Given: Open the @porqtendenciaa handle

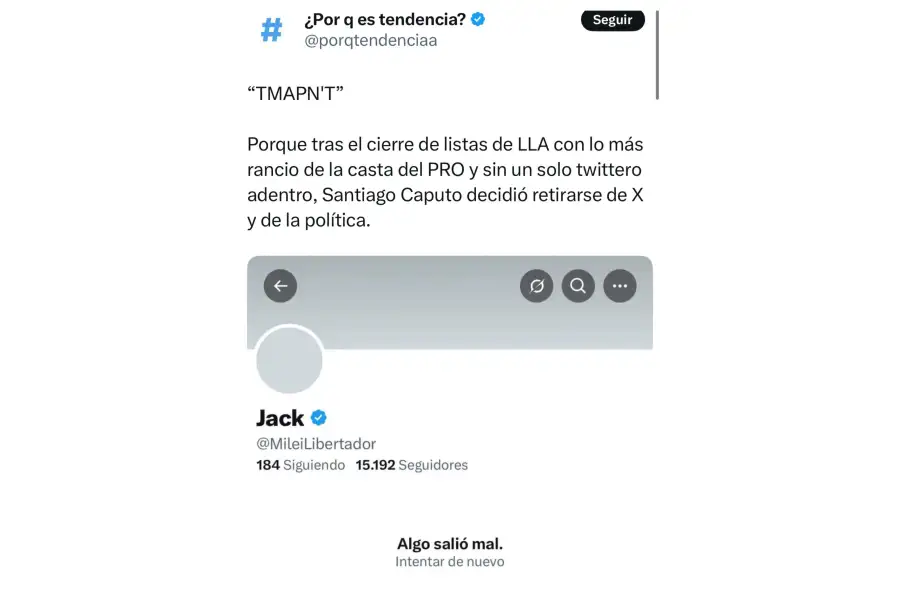Looking at the screenshot, I should point(370,41).
